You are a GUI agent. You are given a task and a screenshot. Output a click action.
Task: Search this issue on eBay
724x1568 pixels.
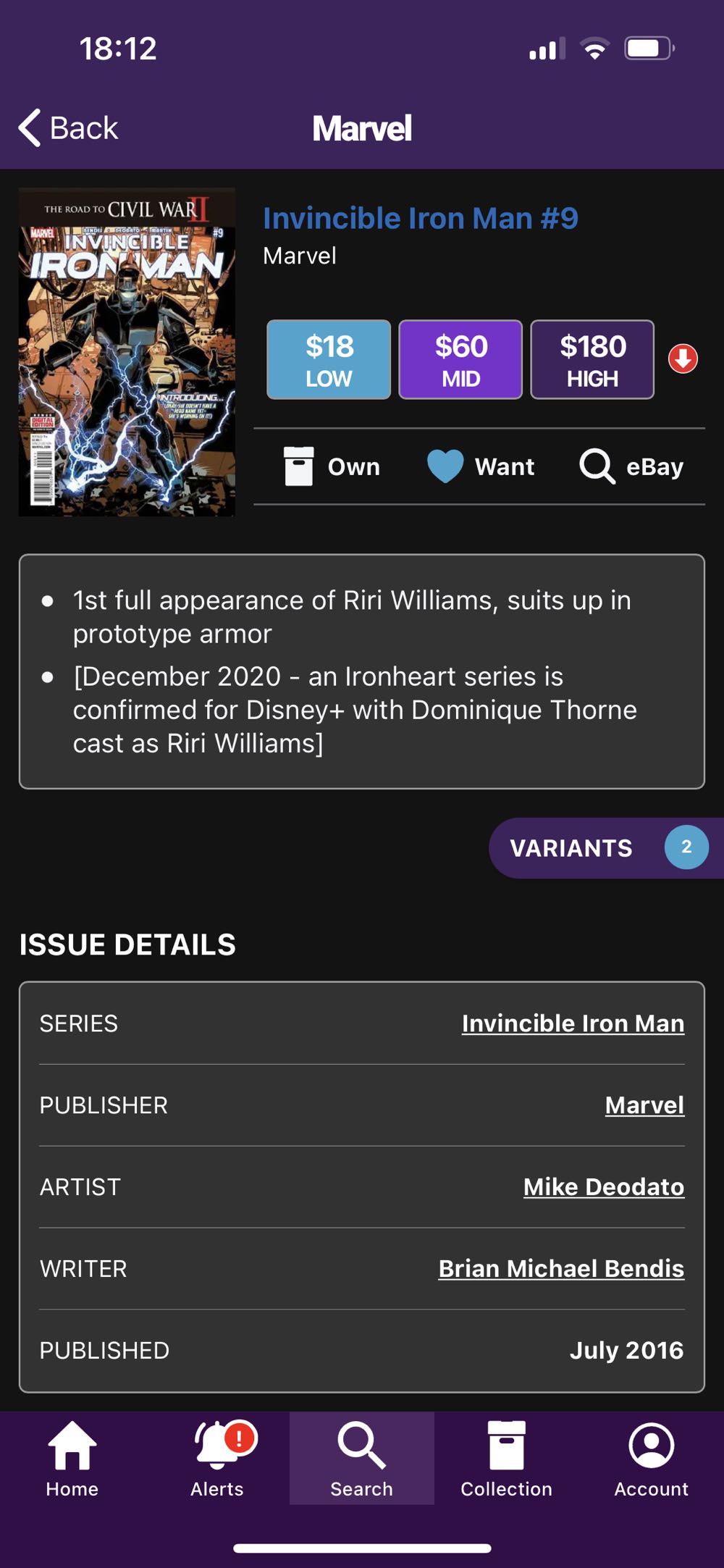tap(632, 466)
